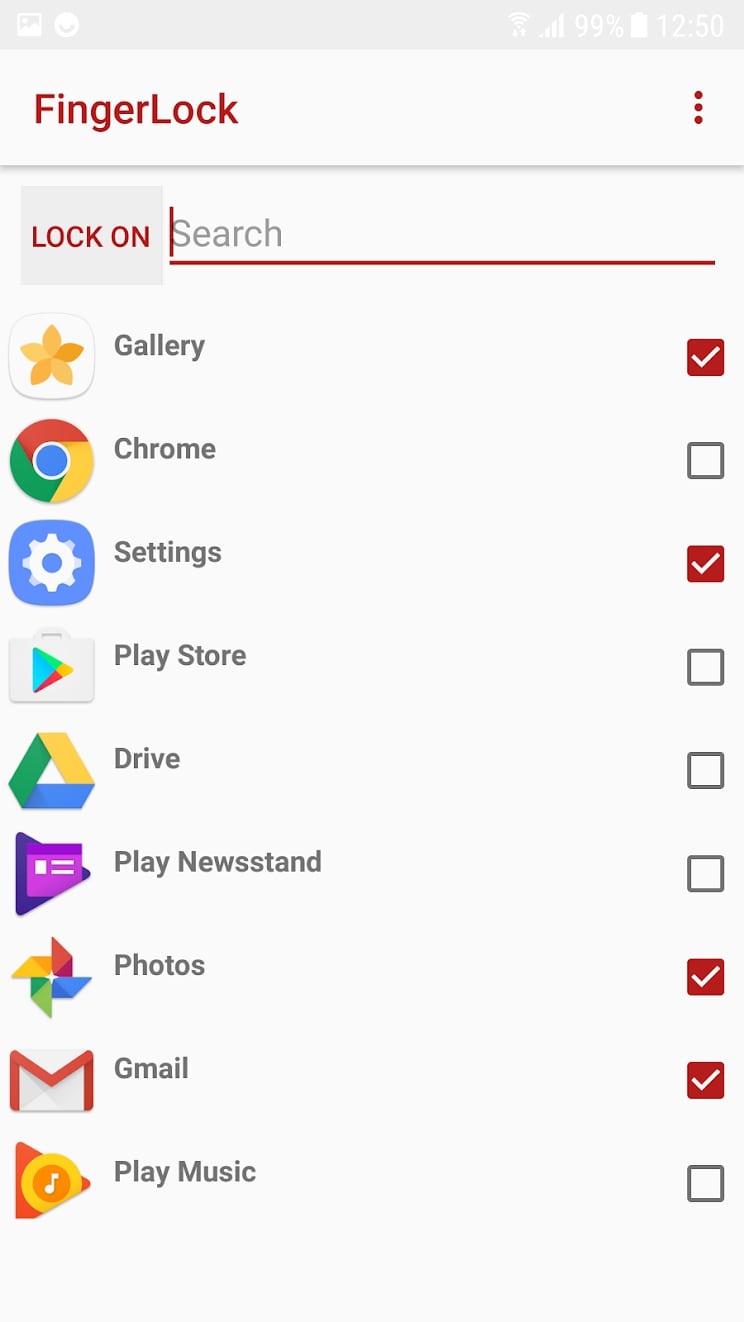Turn on lock for Play Music
The image size is (744, 1322).
pos(705,1184)
